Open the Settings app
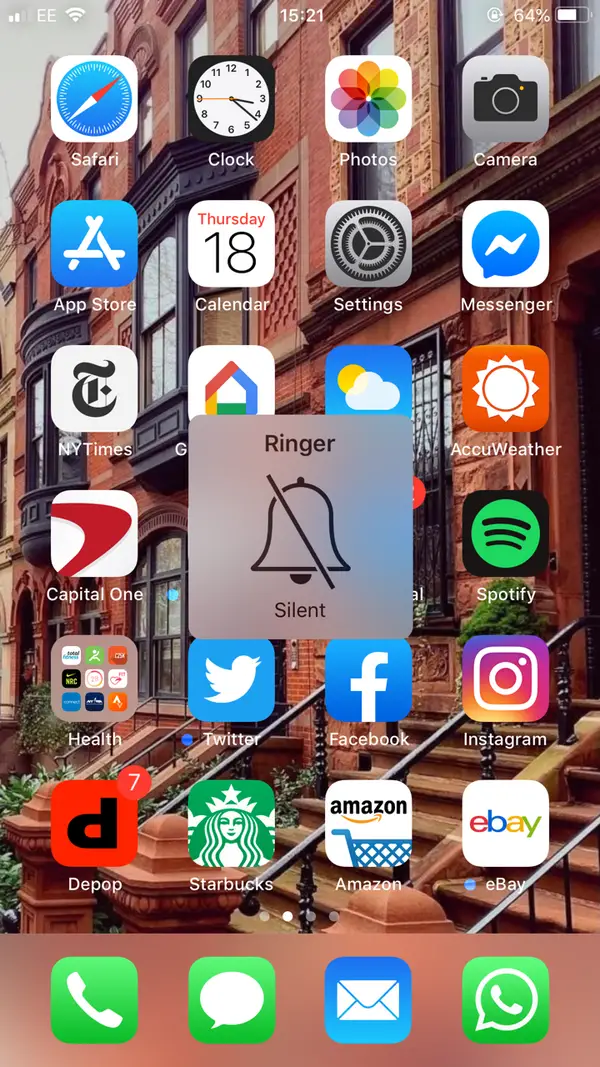This screenshot has width=600, height=1067. point(368,244)
